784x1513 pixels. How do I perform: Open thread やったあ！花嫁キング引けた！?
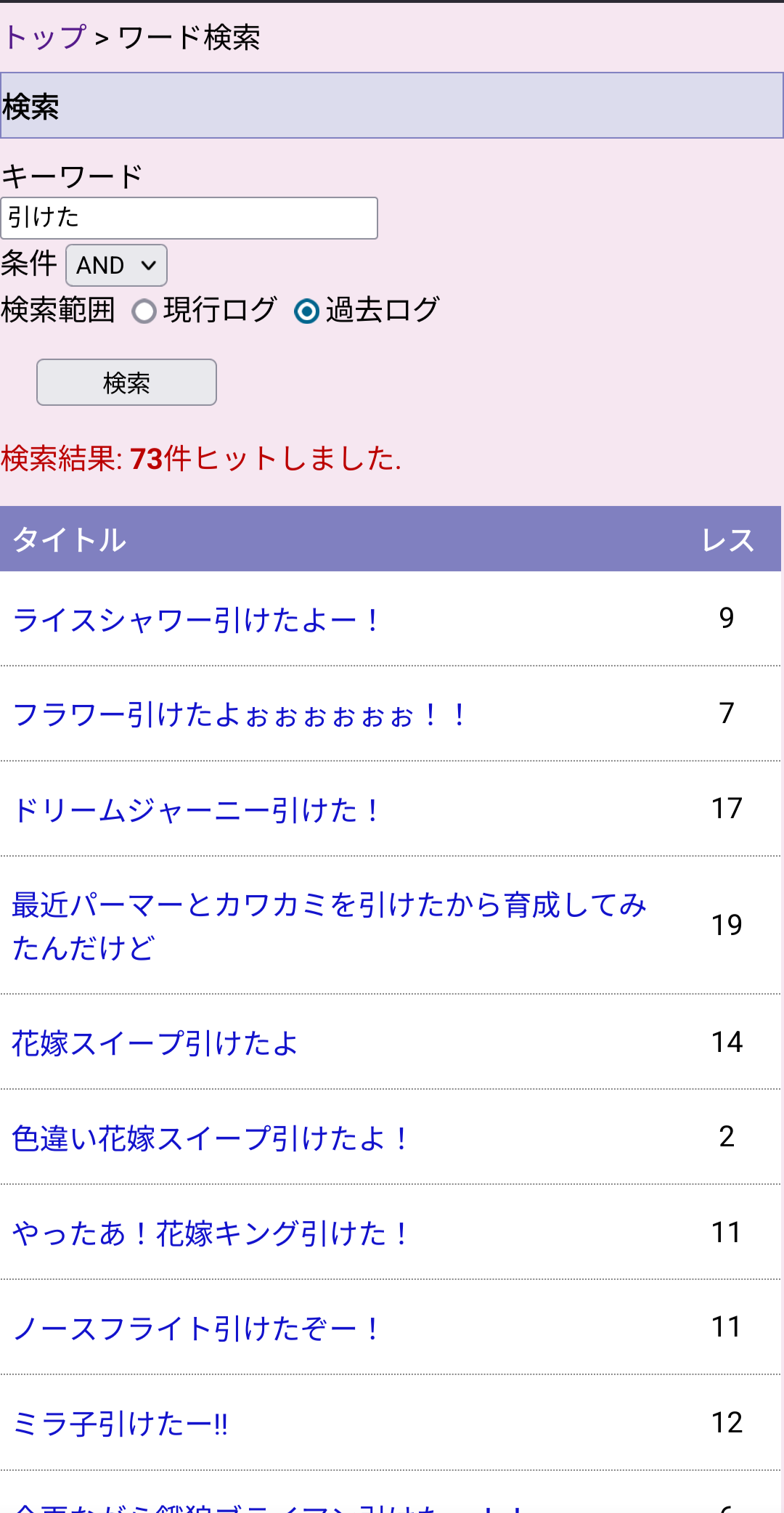click(211, 1233)
